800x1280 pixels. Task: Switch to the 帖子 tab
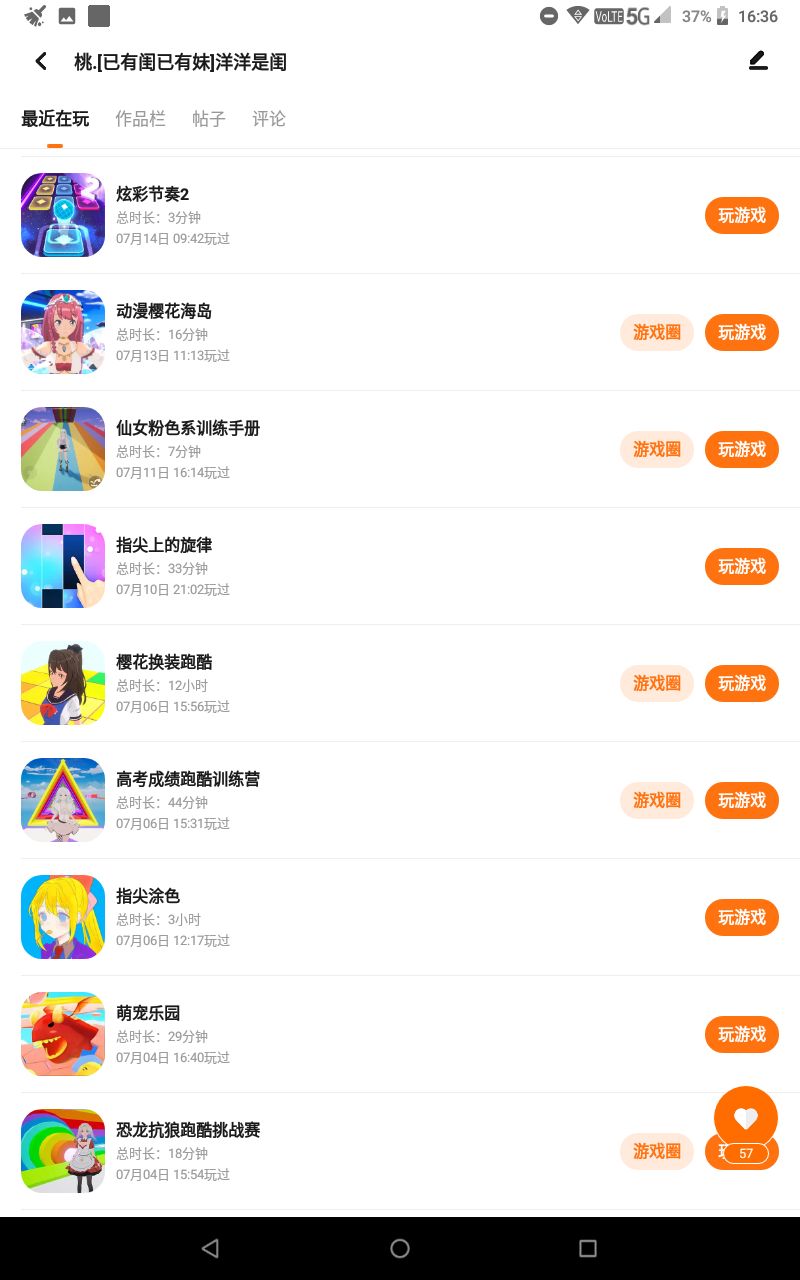[x=209, y=119]
